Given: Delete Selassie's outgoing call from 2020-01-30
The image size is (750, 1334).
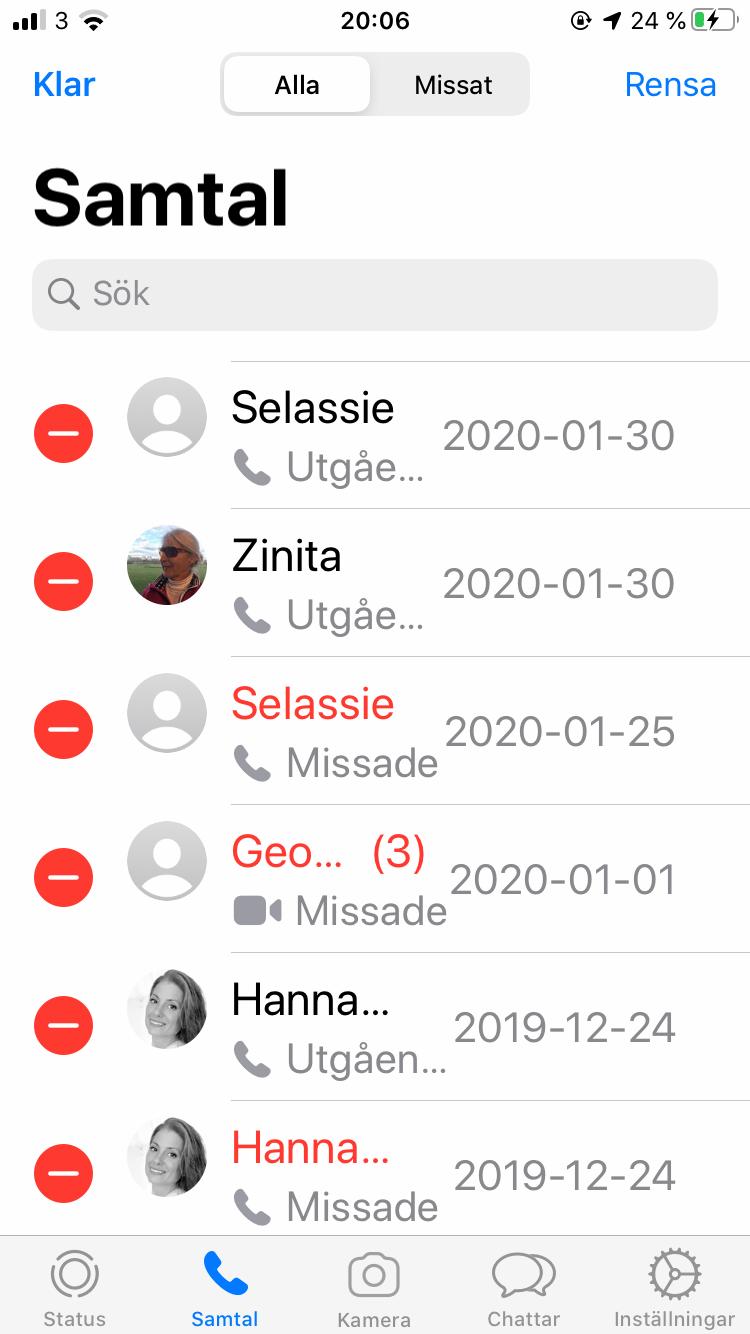Looking at the screenshot, I should [x=63, y=434].
